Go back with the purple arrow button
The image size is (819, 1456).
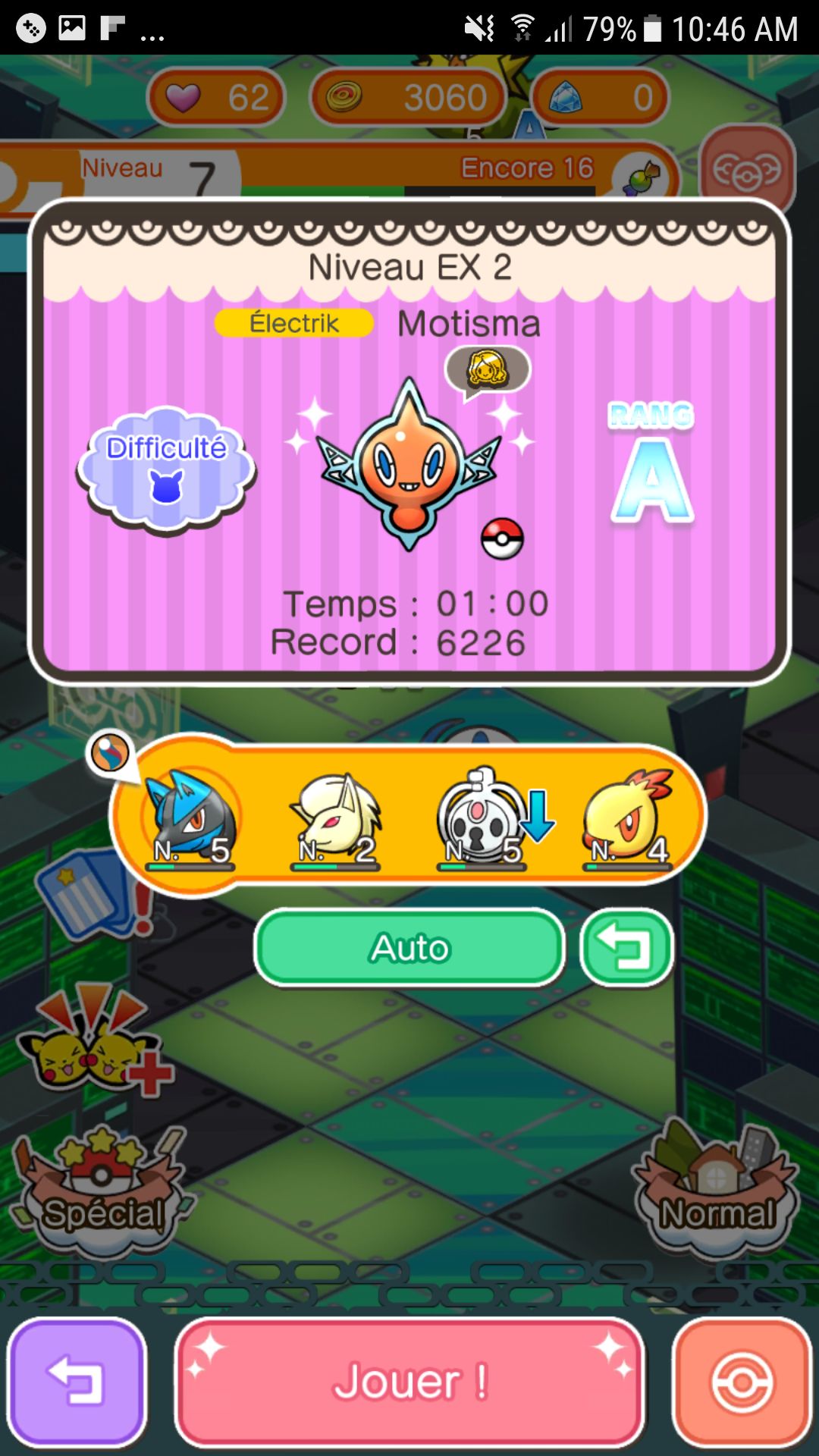(77, 1381)
